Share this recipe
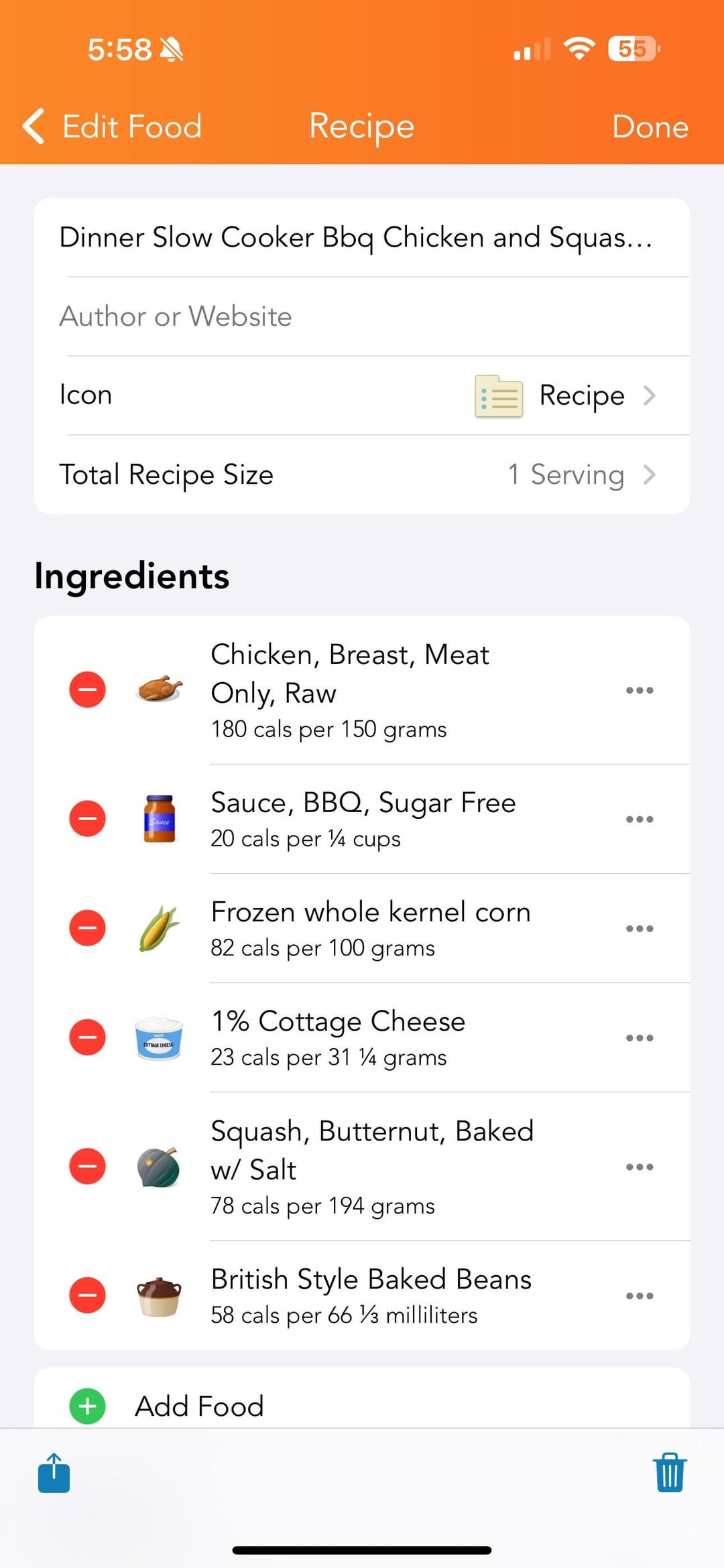This screenshot has width=724, height=1568. [x=54, y=1472]
